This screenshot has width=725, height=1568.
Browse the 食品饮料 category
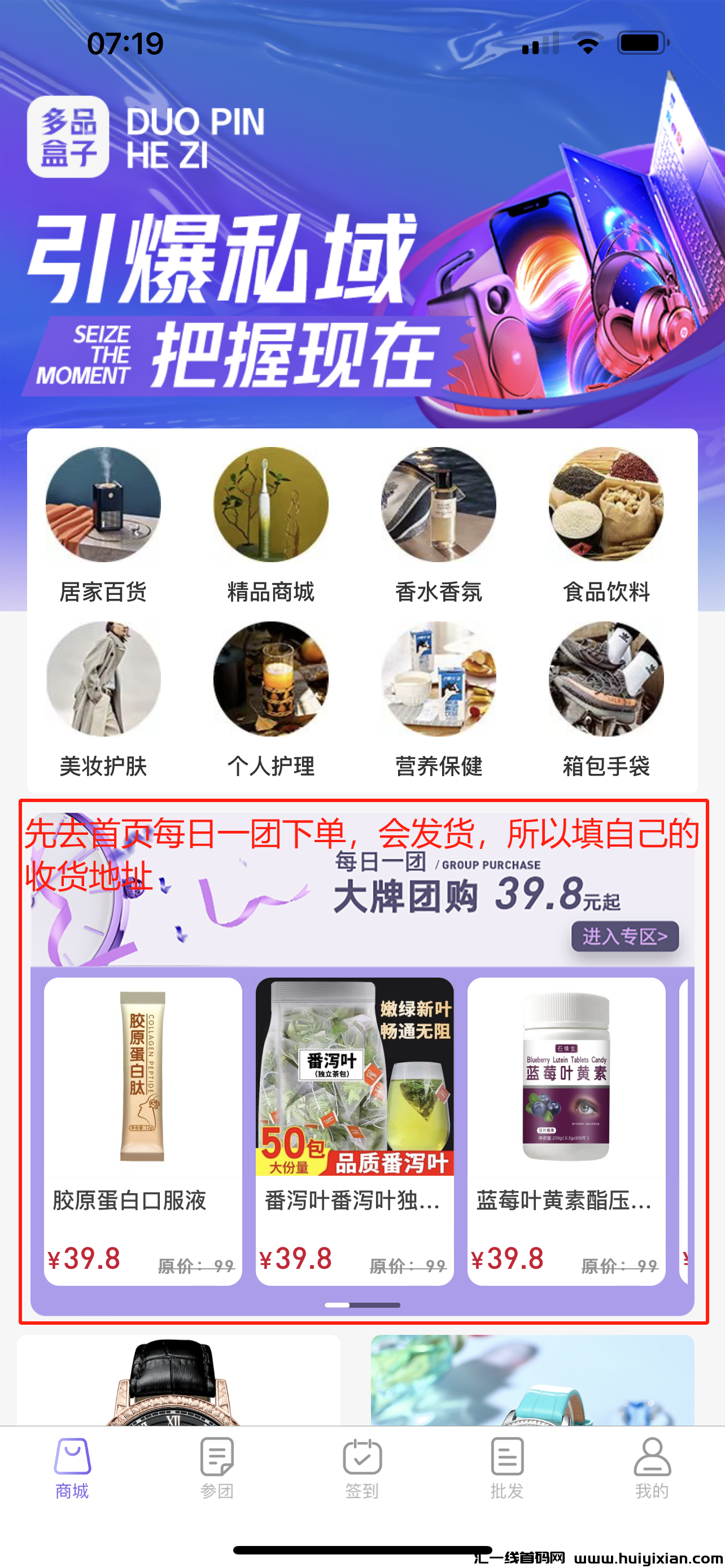pos(606,524)
